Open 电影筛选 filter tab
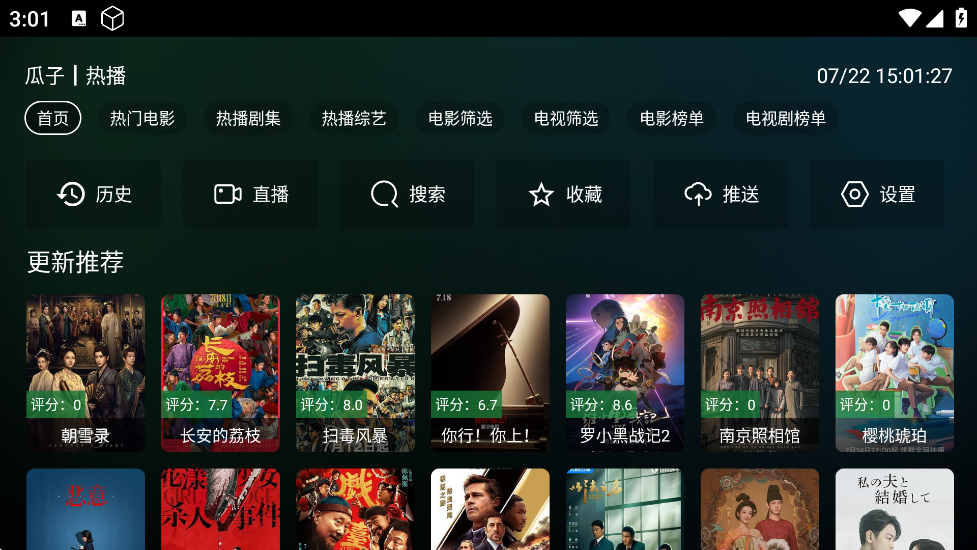 [460, 118]
